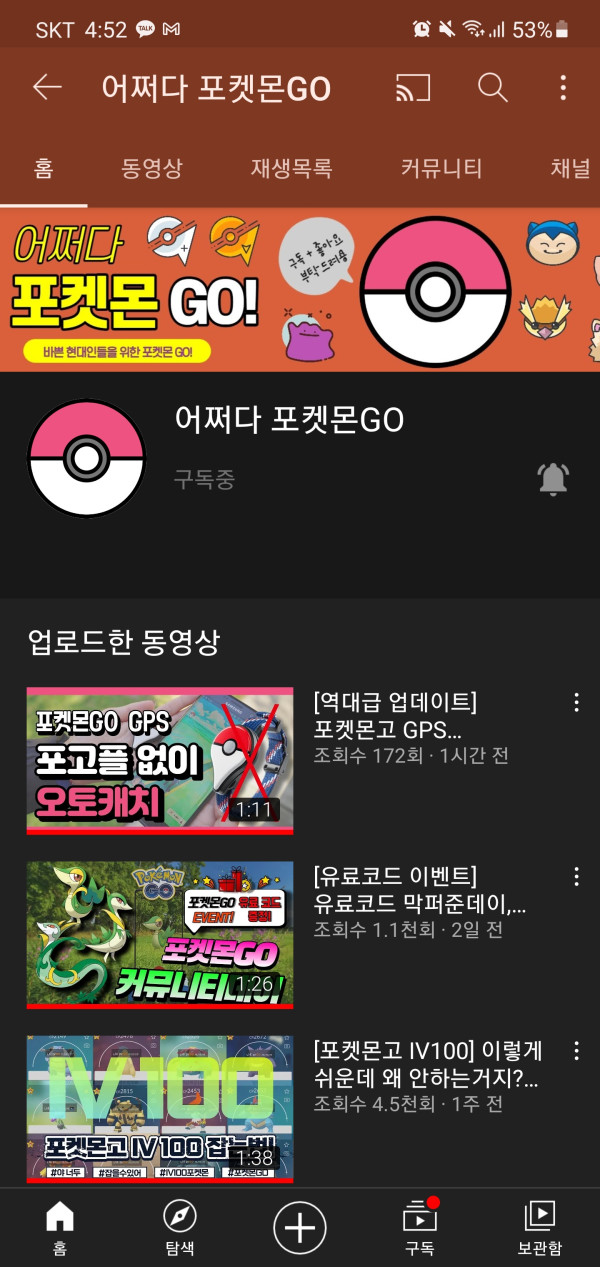Play the 유료코드 이벤트 video

click(160, 934)
